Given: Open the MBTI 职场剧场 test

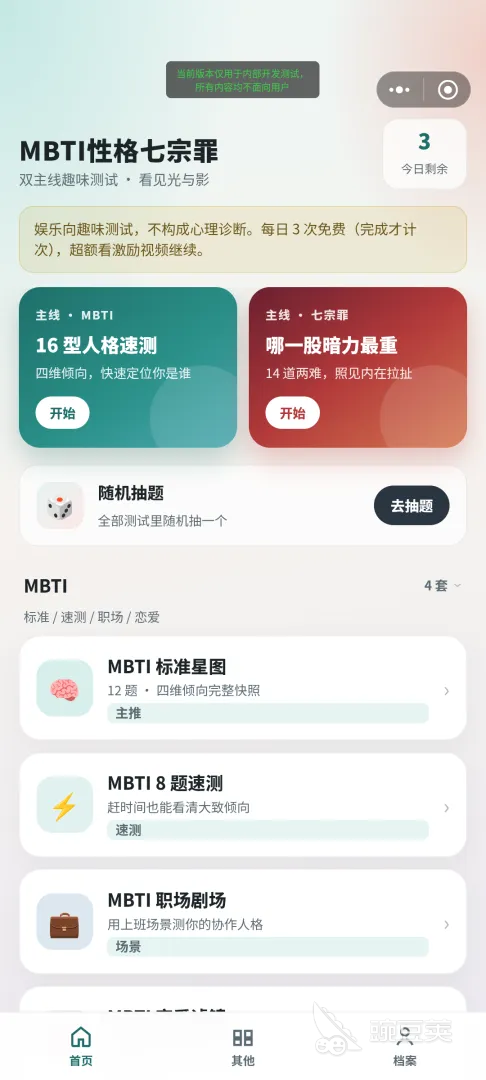Looking at the screenshot, I should 243,922.
